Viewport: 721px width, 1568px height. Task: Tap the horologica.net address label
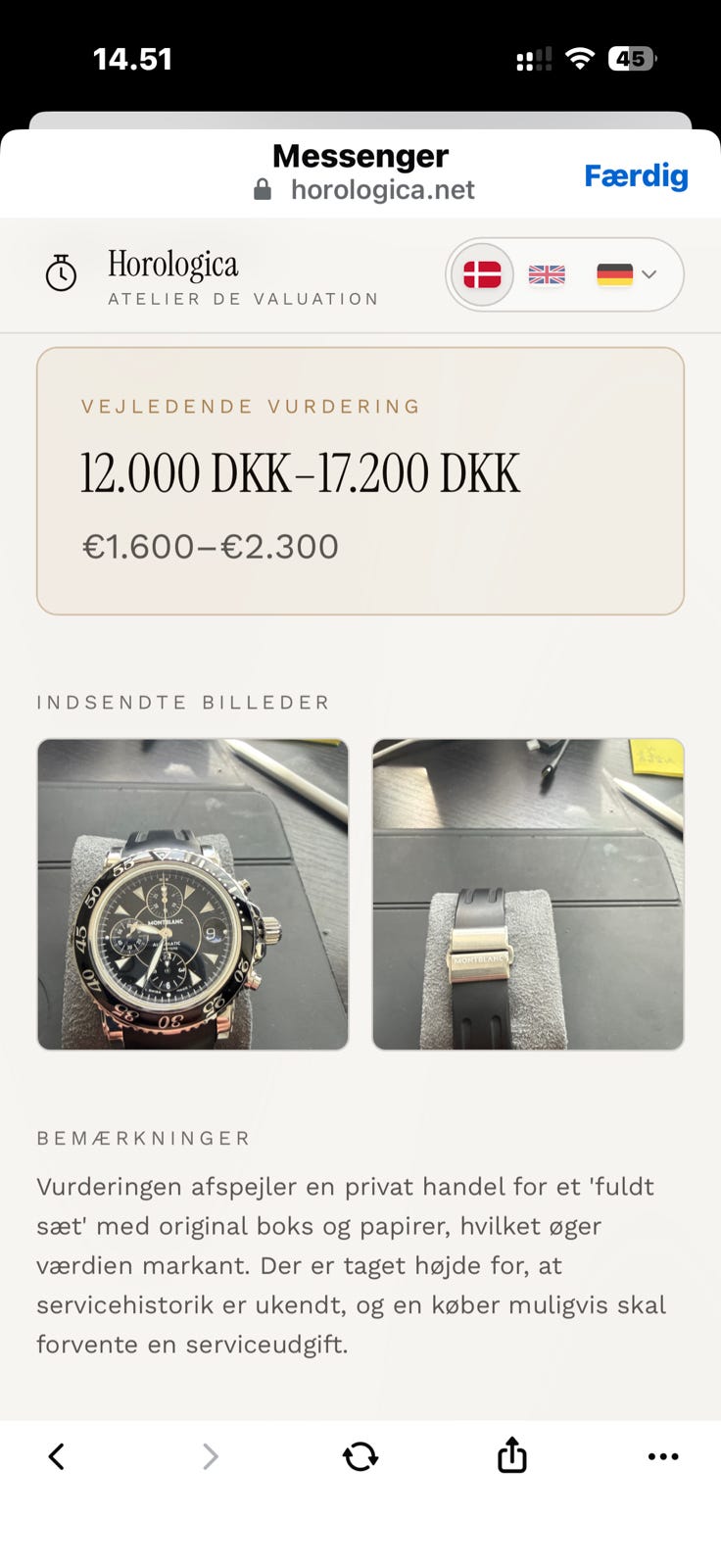pyautogui.click(x=382, y=188)
